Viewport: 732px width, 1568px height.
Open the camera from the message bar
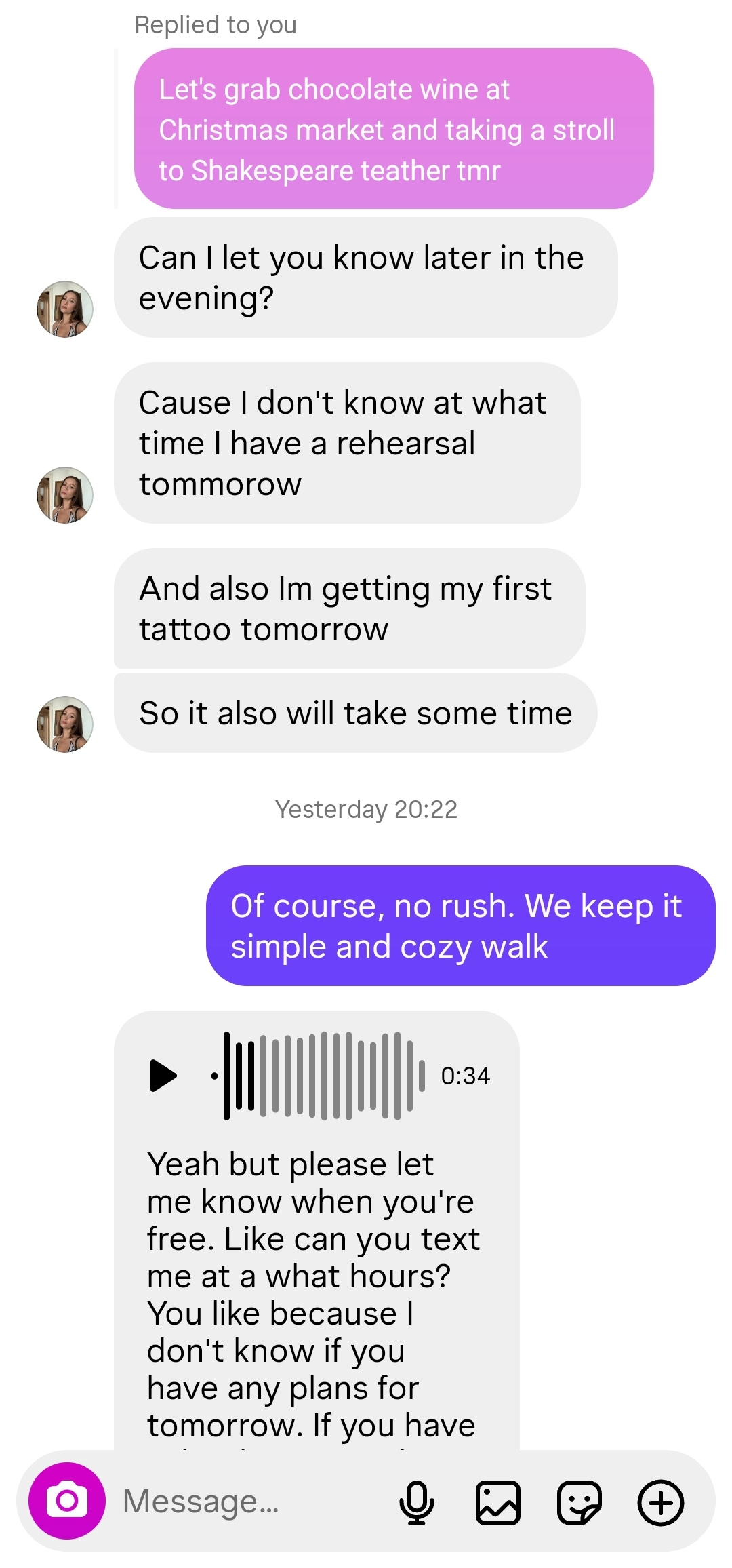point(67,1500)
